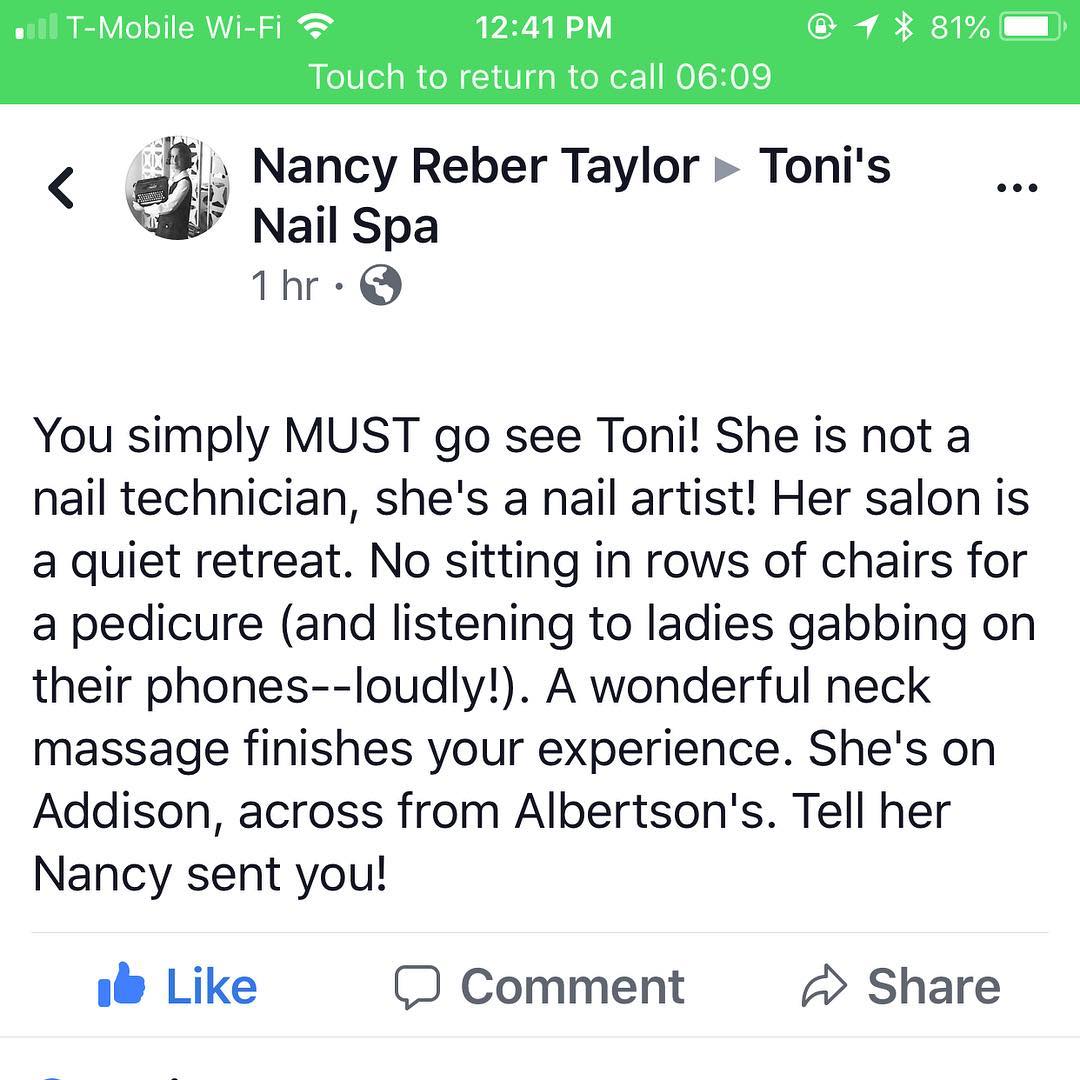This screenshot has width=1080, height=1080.
Task: Open Nancy Reber Taylor's profile picture
Action: click(x=177, y=189)
